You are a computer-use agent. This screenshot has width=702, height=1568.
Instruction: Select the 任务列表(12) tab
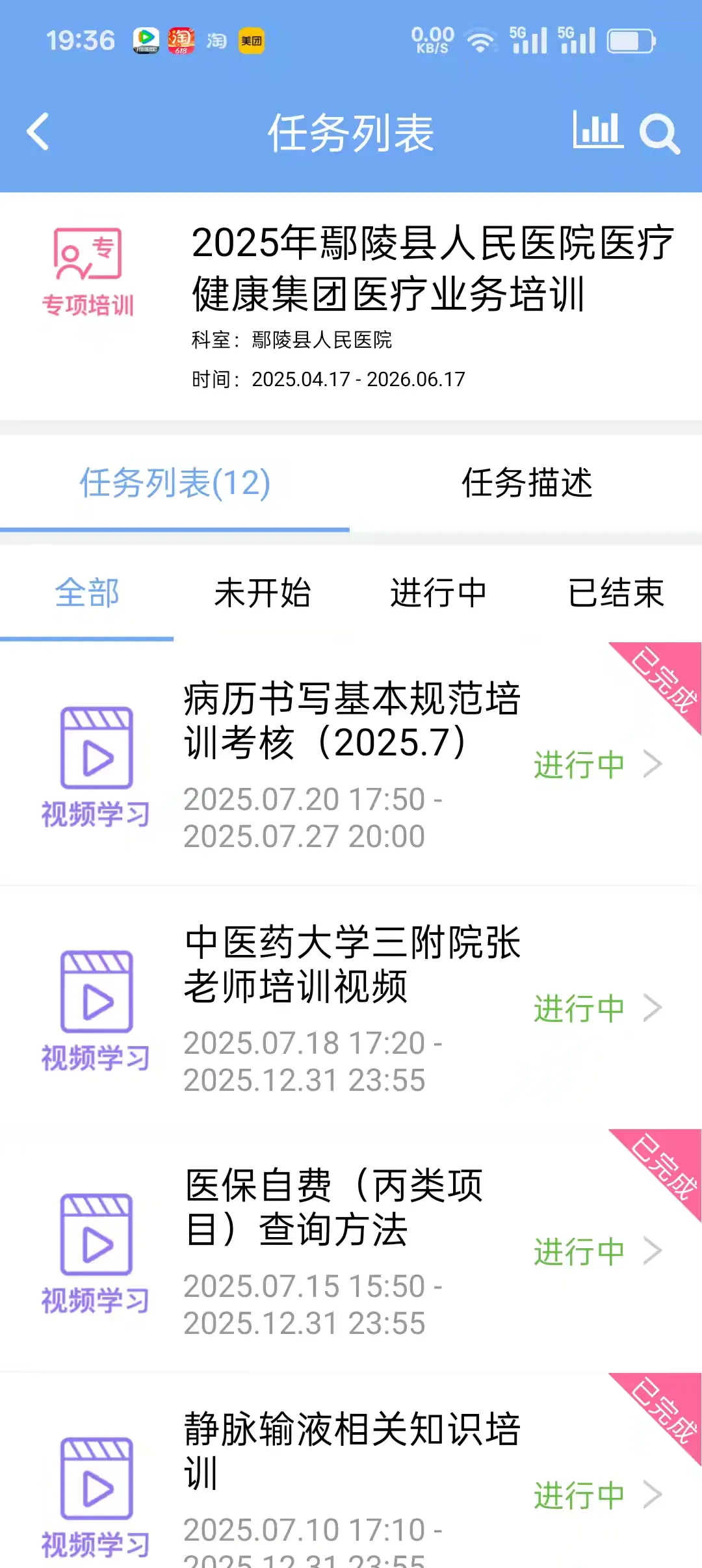click(175, 483)
